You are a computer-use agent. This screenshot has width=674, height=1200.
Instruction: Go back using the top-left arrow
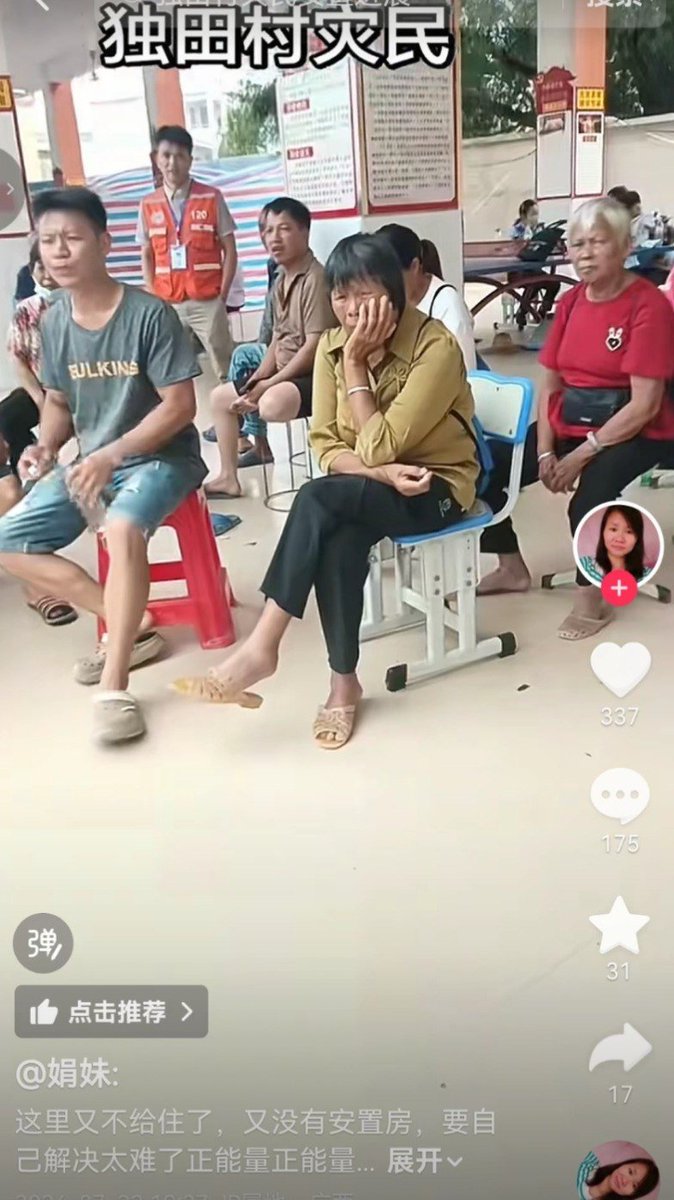(x=40, y=5)
